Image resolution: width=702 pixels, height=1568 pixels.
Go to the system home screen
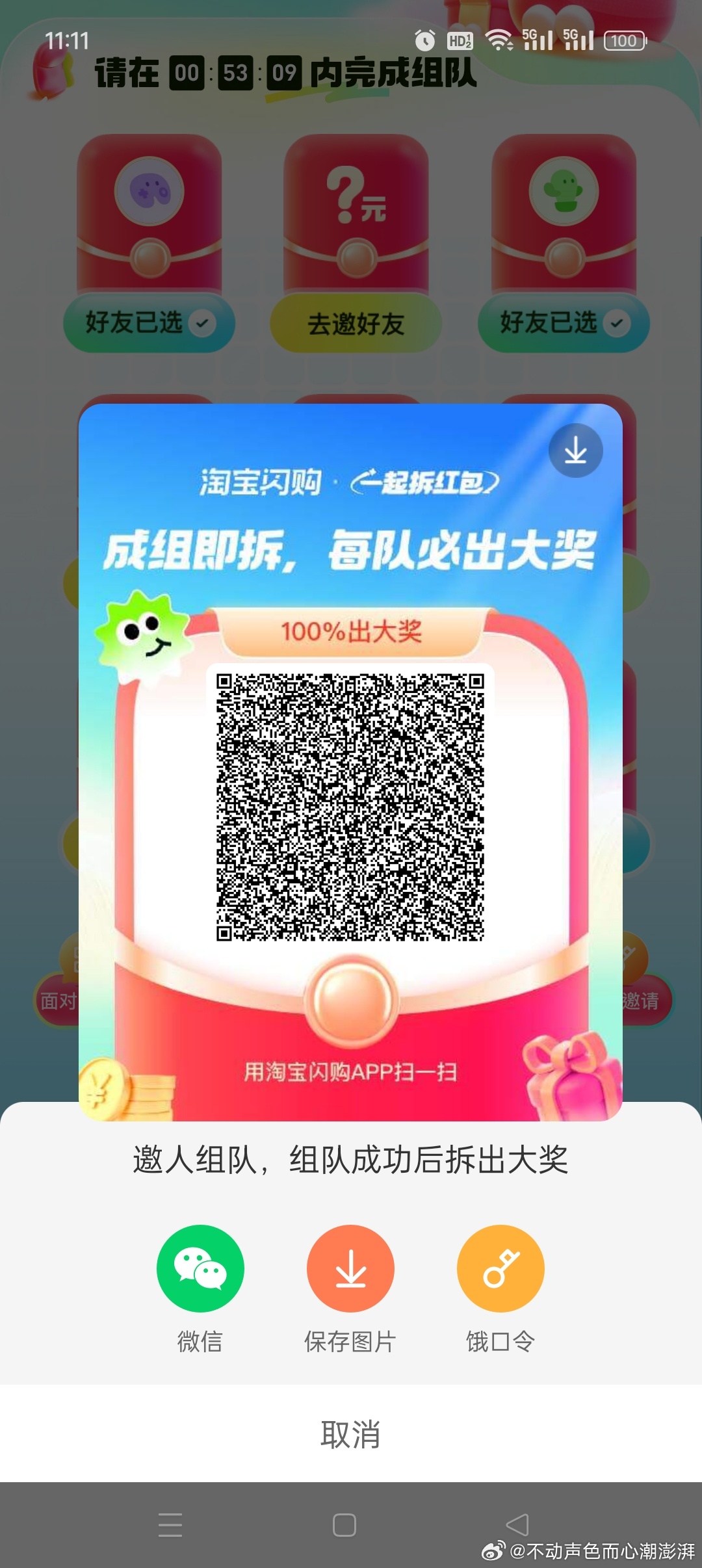pos(344,1524)
